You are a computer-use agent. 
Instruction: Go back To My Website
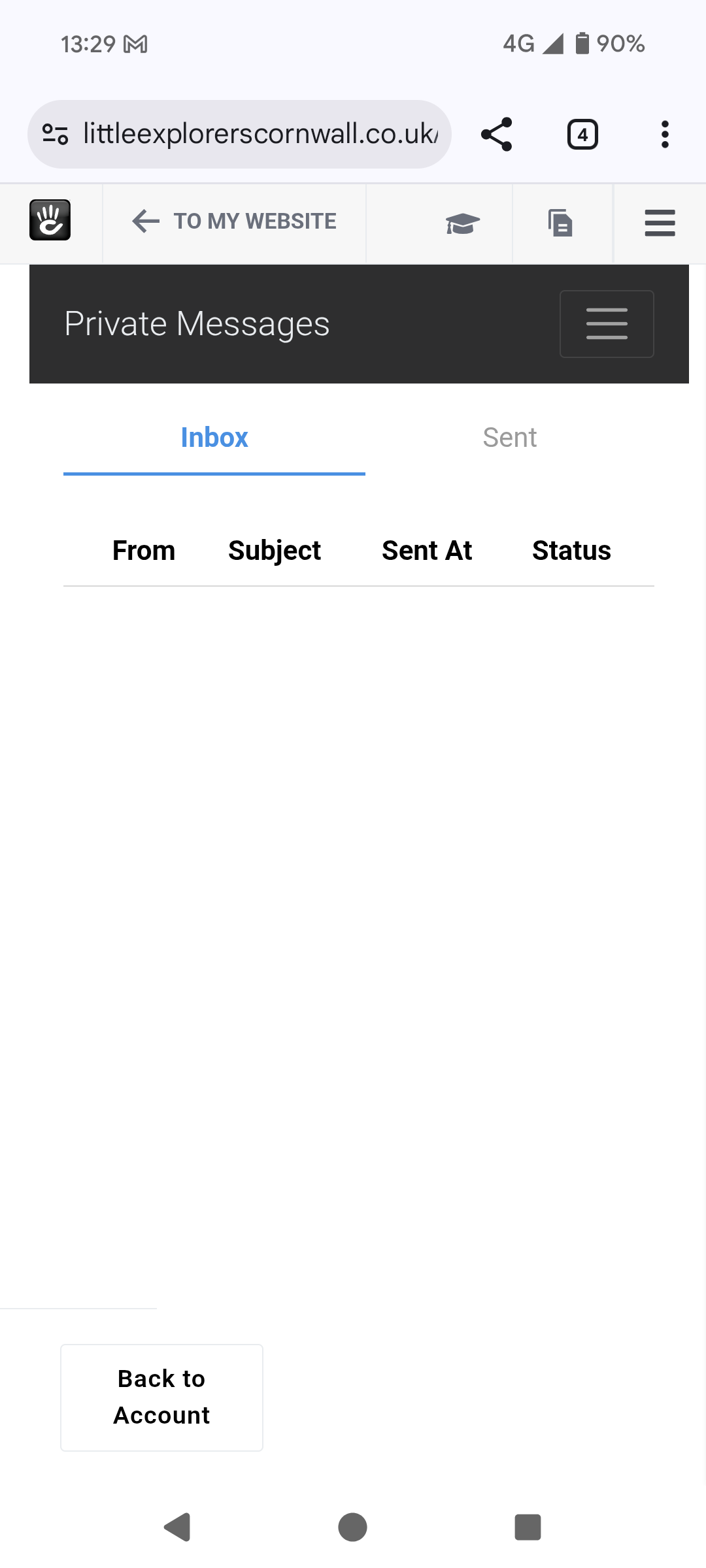click(x=234, y=221)
